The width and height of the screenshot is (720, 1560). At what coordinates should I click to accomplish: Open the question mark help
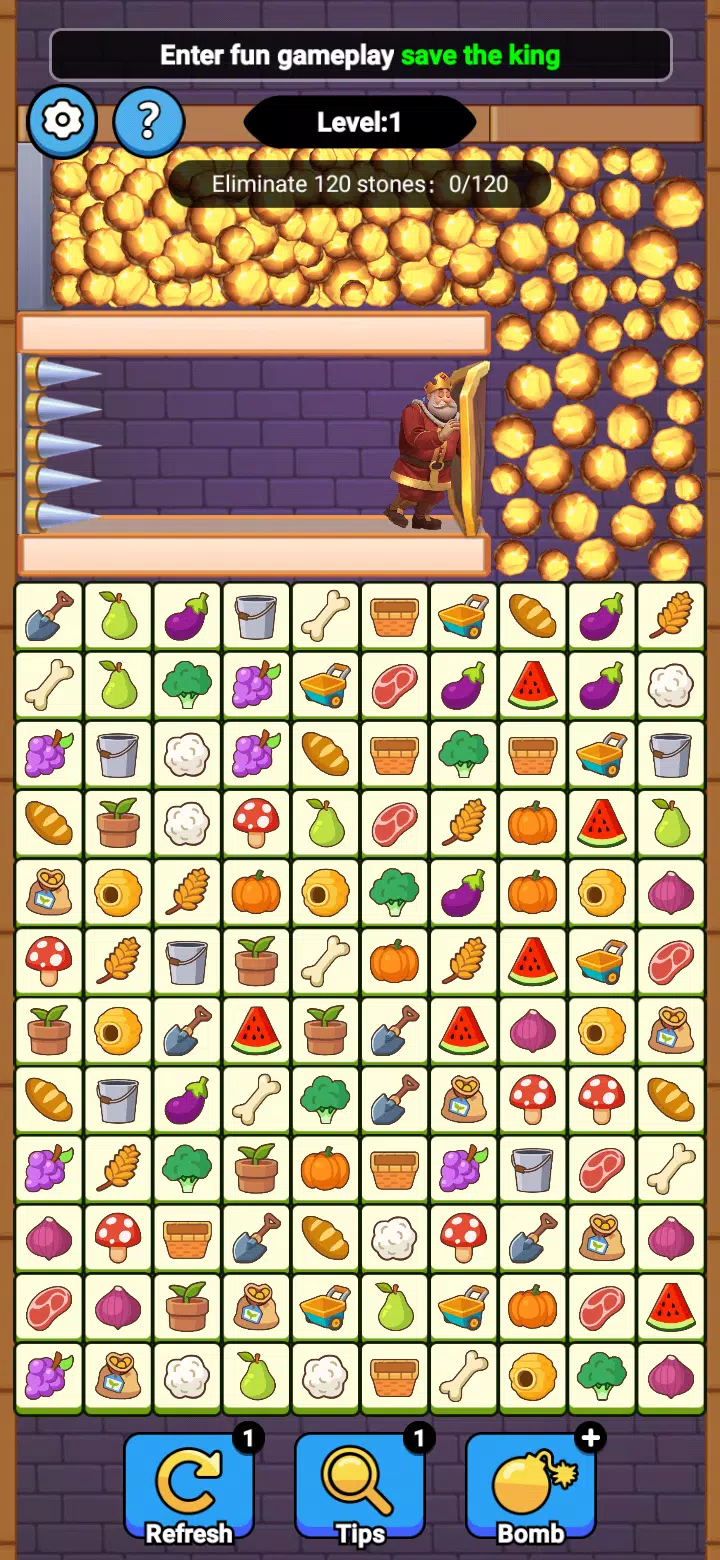(148, 122)
